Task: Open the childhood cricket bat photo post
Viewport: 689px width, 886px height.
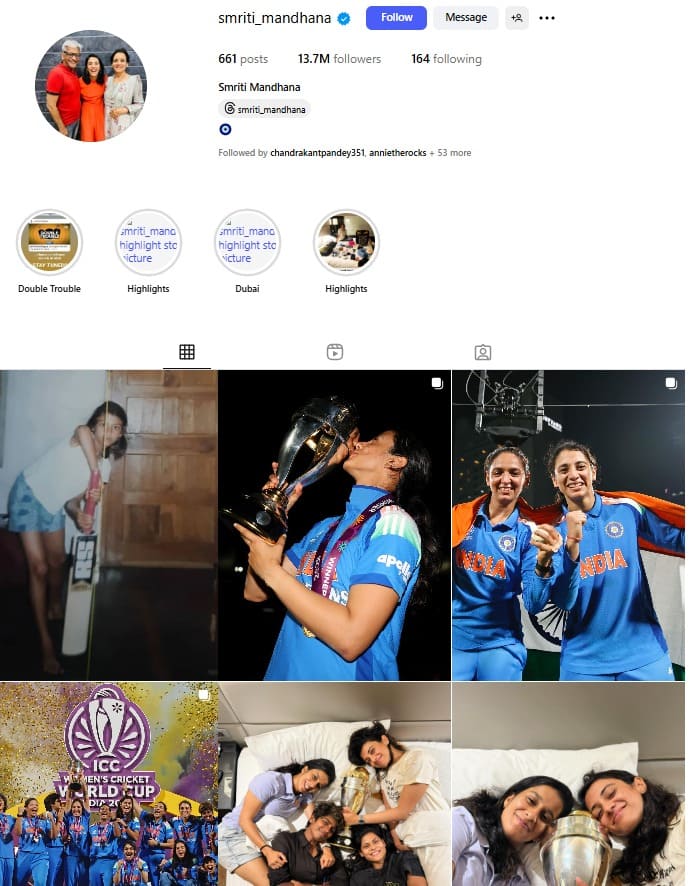Action: (x=108, y=525)
